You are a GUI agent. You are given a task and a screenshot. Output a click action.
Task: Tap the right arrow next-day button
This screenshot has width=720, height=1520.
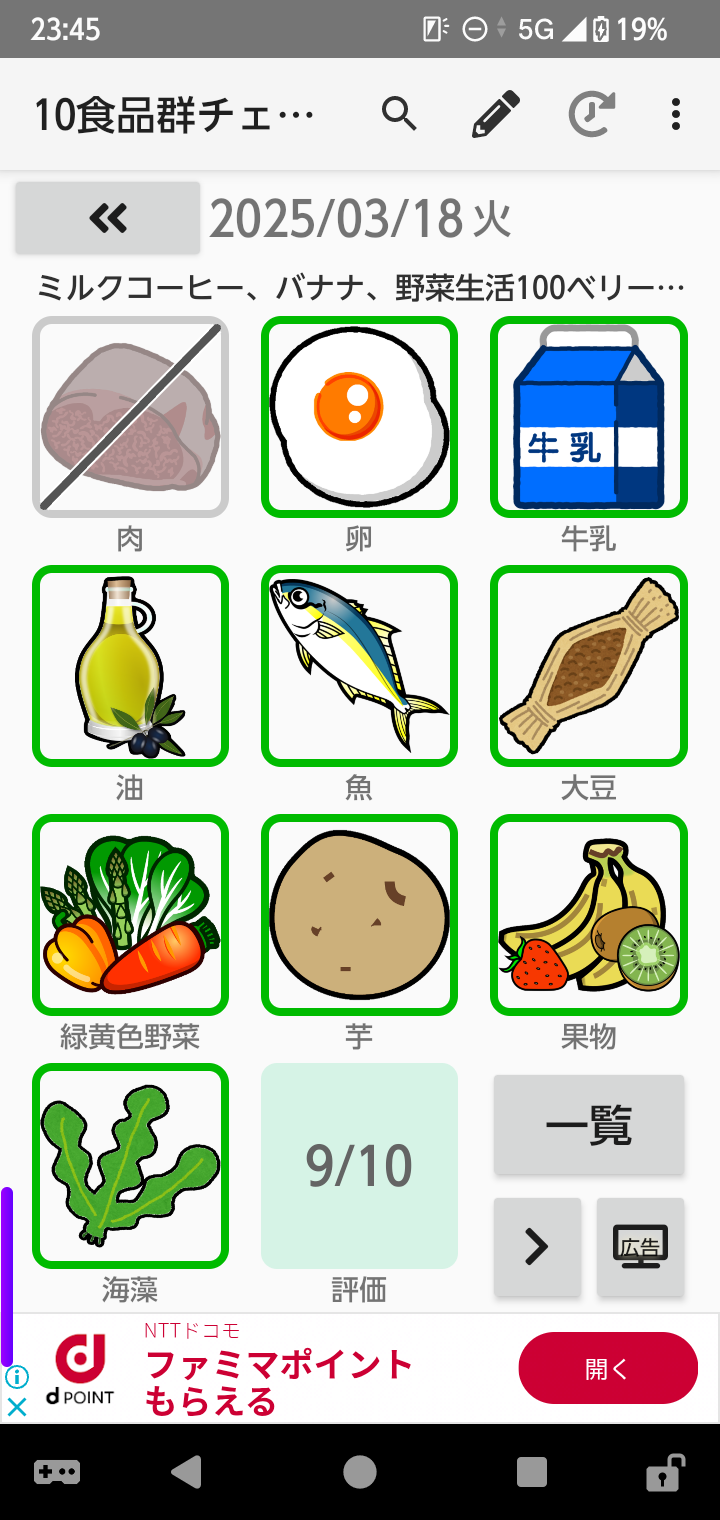tap(537, 1247)
